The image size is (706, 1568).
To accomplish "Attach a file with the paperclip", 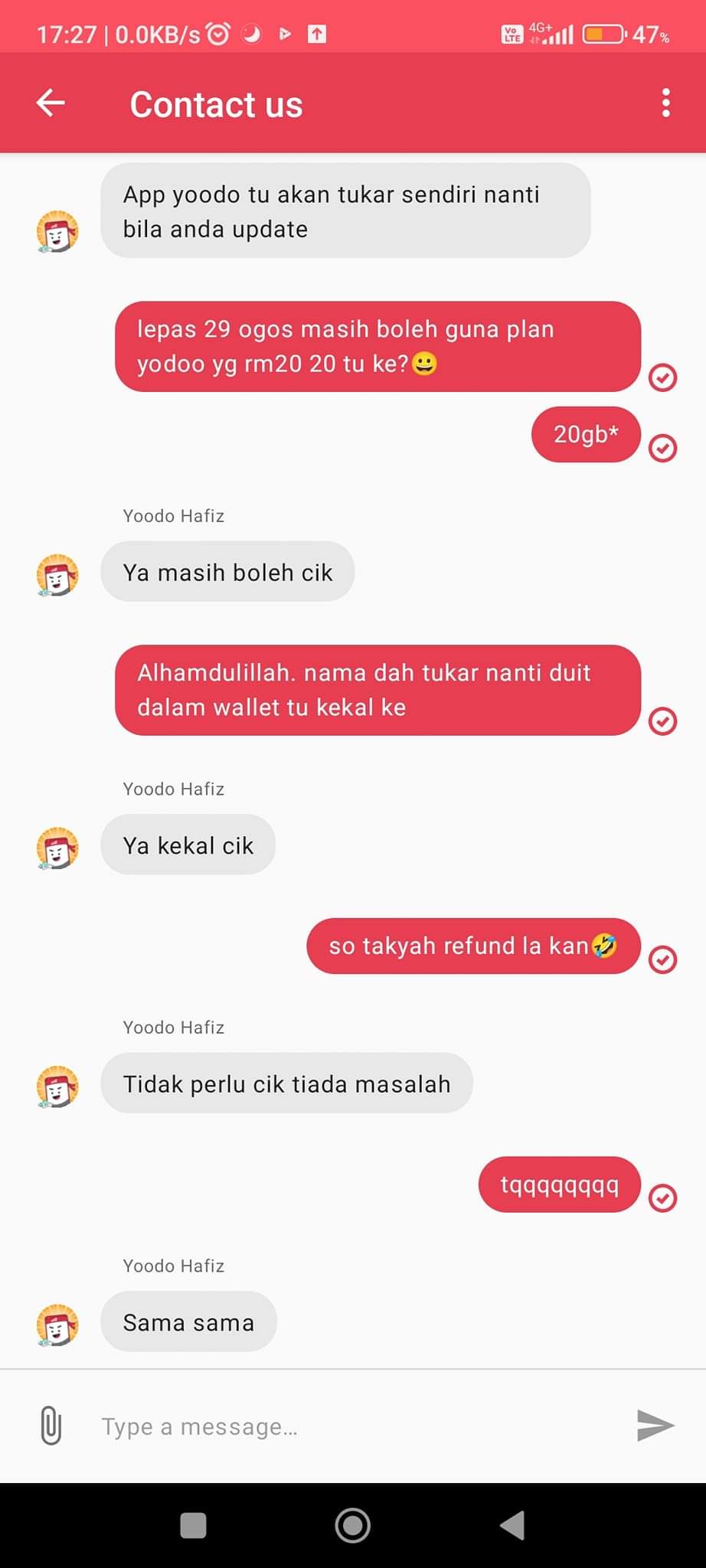I will pos(51,1426).
